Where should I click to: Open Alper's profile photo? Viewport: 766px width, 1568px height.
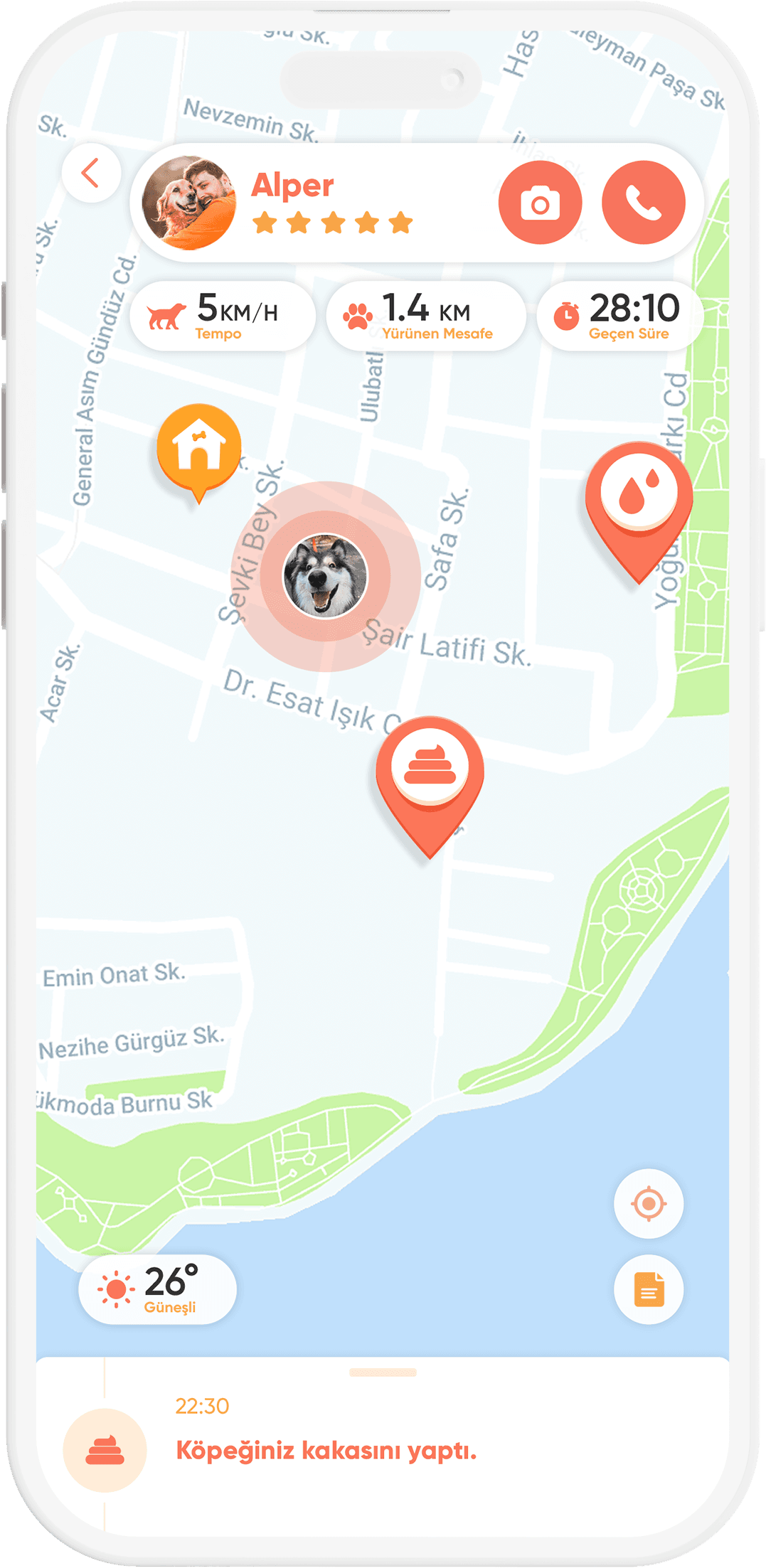click(188, 203)
